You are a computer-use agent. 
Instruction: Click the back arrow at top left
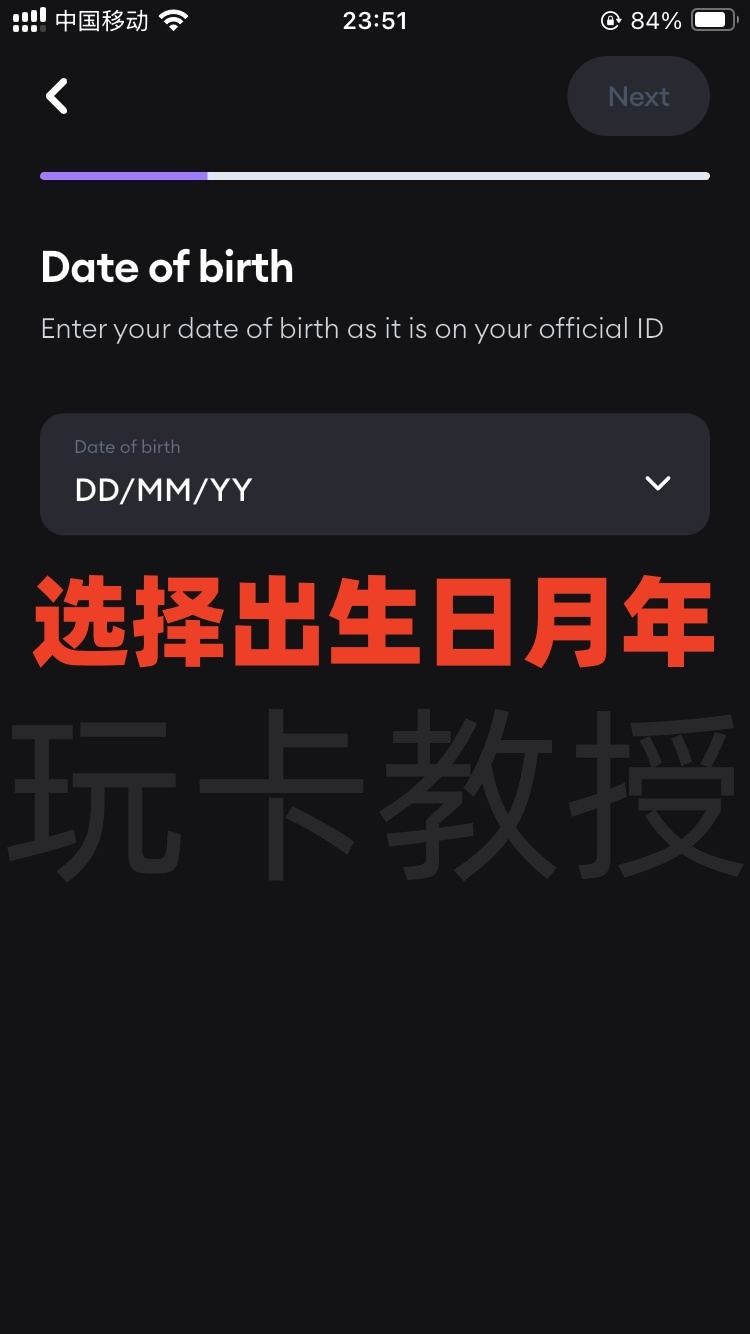(56, 96)
